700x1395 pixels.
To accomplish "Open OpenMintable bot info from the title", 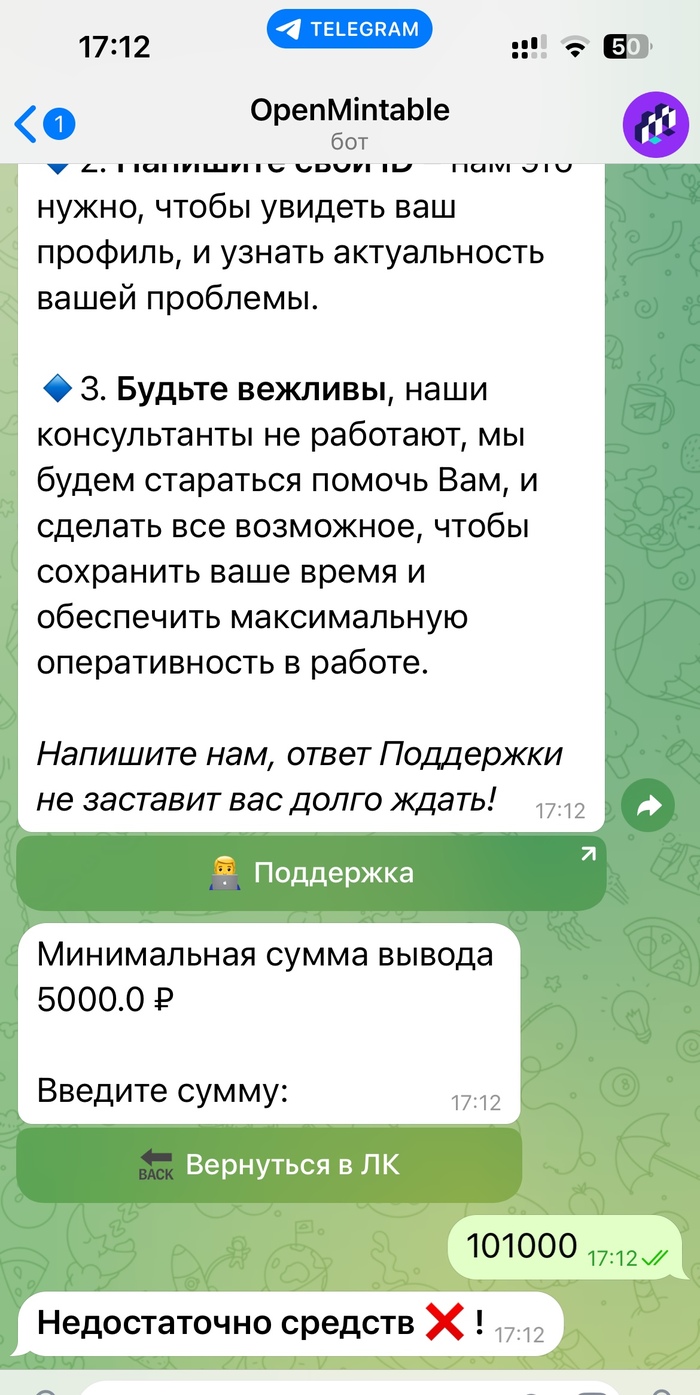I will tap(350, 122).
